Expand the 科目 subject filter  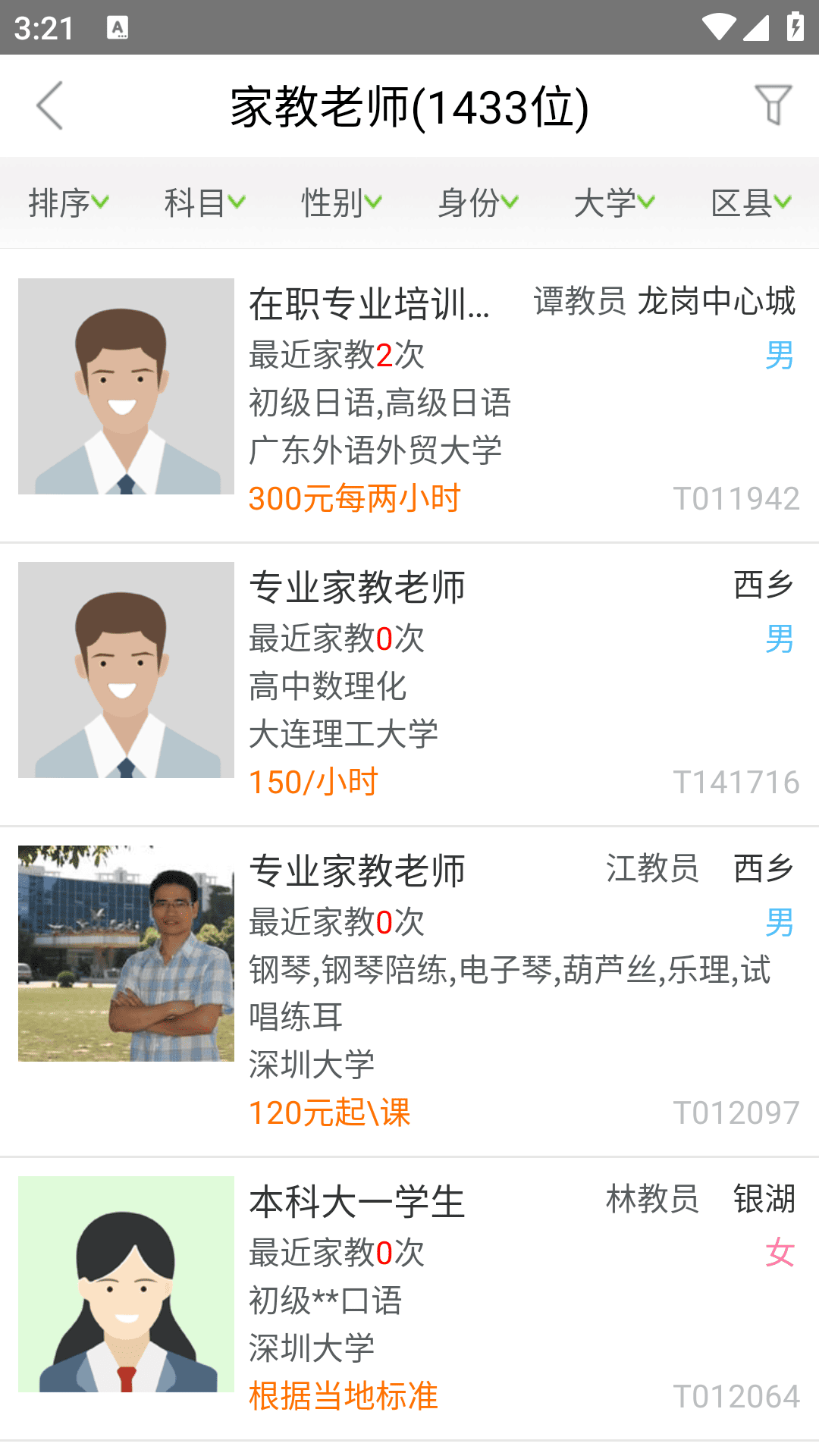(205, 202)
